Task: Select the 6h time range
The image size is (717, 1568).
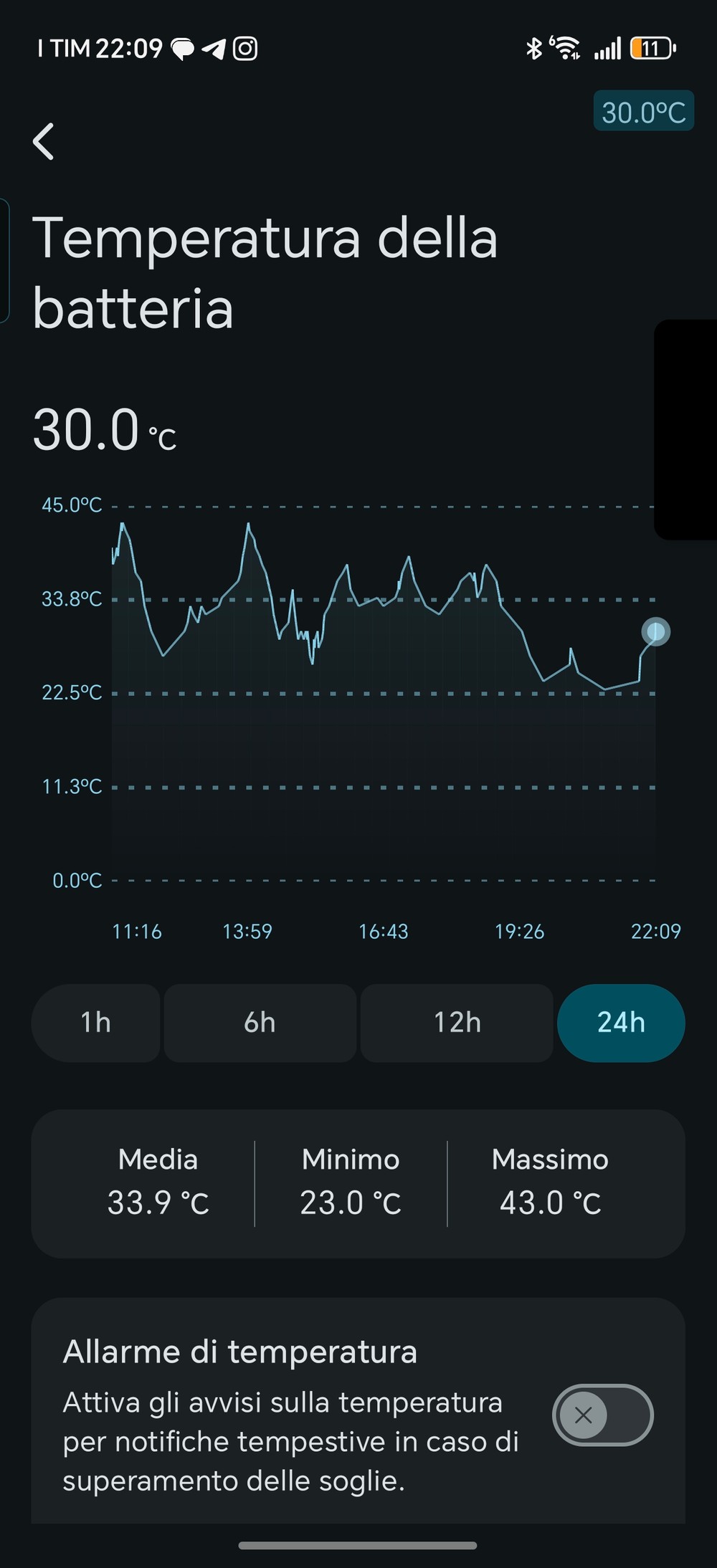Action: [260, 1023]
